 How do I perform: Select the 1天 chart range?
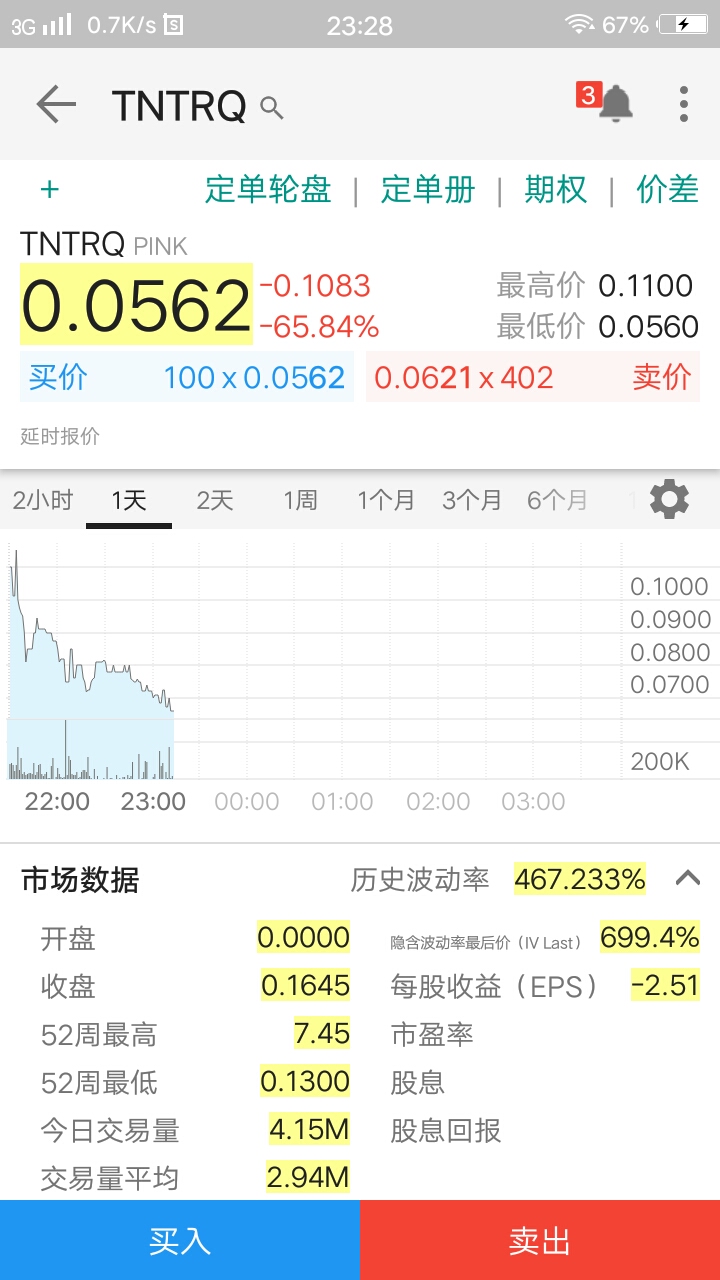129,500
